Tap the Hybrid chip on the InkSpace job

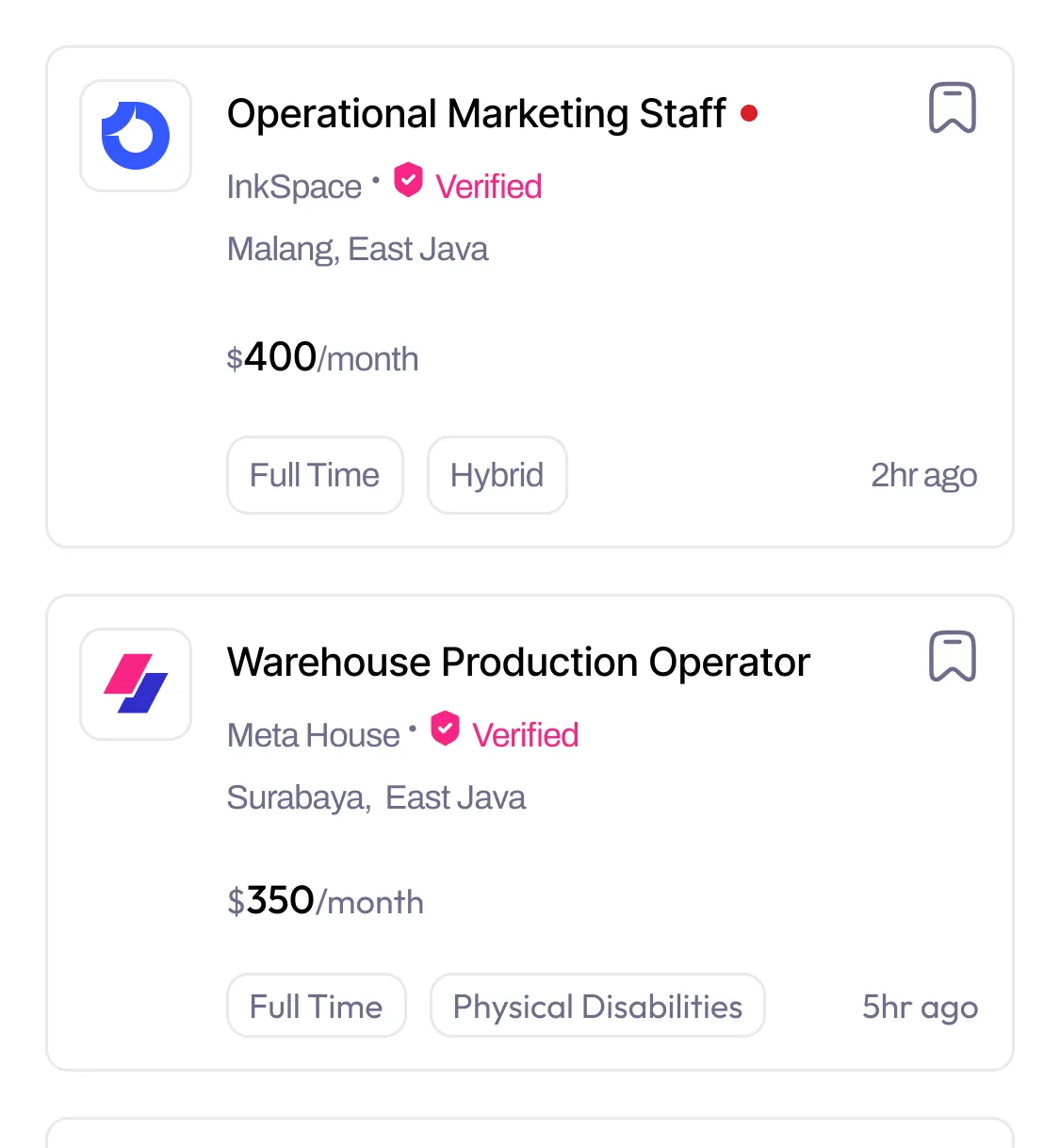[x=497, y=475]
